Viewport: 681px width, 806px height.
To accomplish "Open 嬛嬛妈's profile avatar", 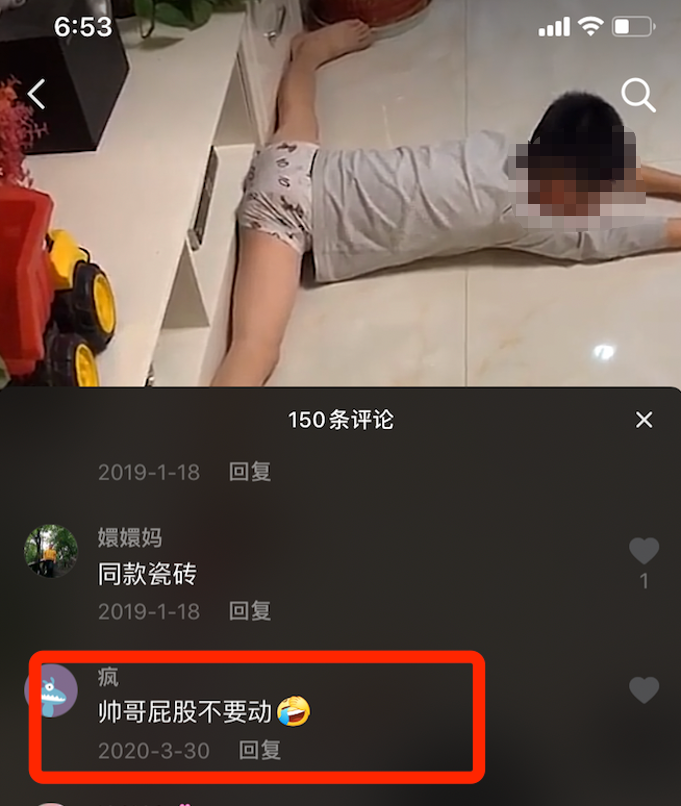I will tap(50, 551).
